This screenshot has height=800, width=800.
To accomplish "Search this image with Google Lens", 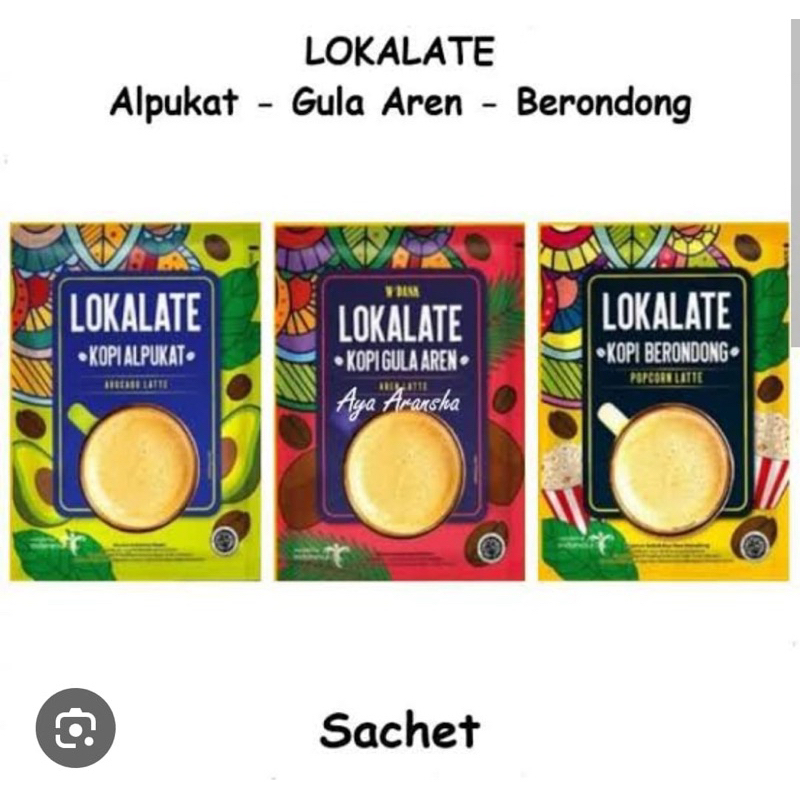I will point(76,728).
